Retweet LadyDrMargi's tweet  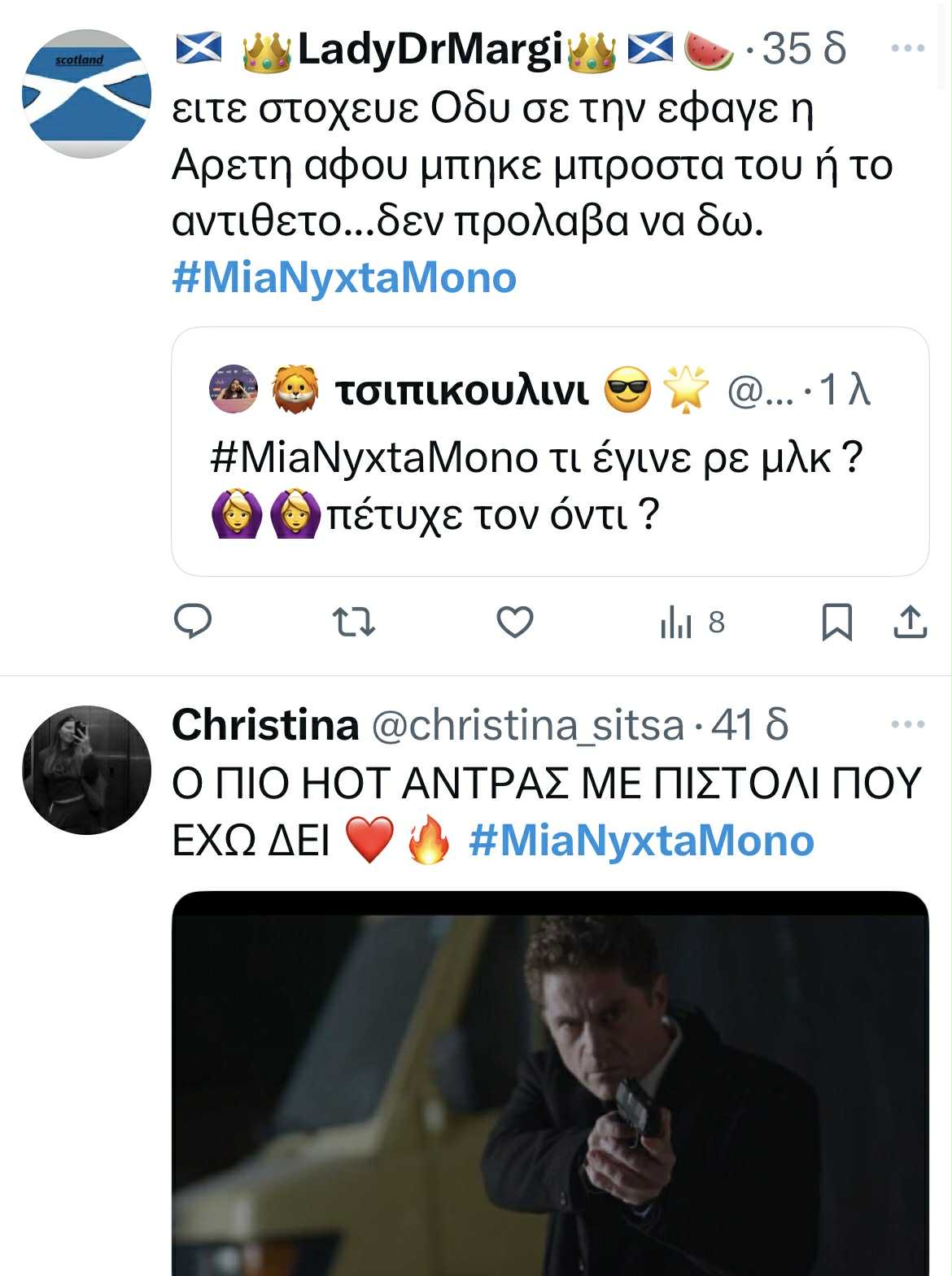coord(355,623)
